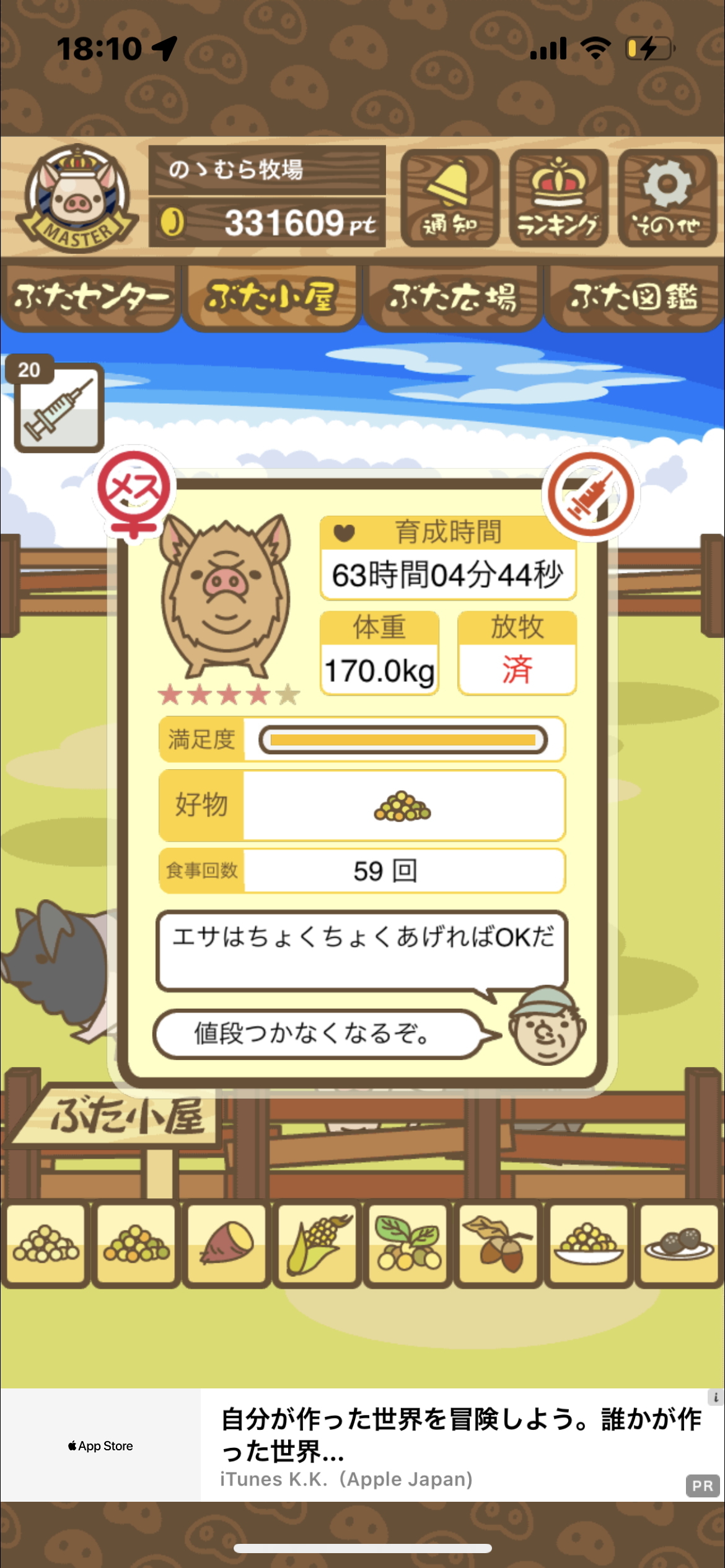Open the ad info icon

[716, 1397]
